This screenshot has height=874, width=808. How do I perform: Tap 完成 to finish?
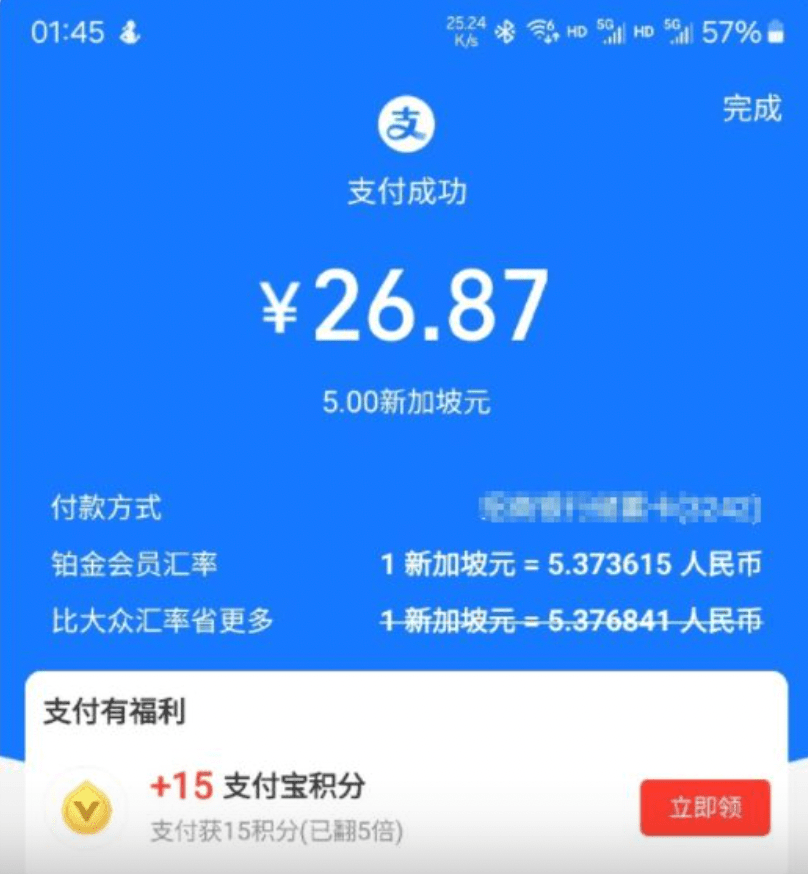pos(751,109)
